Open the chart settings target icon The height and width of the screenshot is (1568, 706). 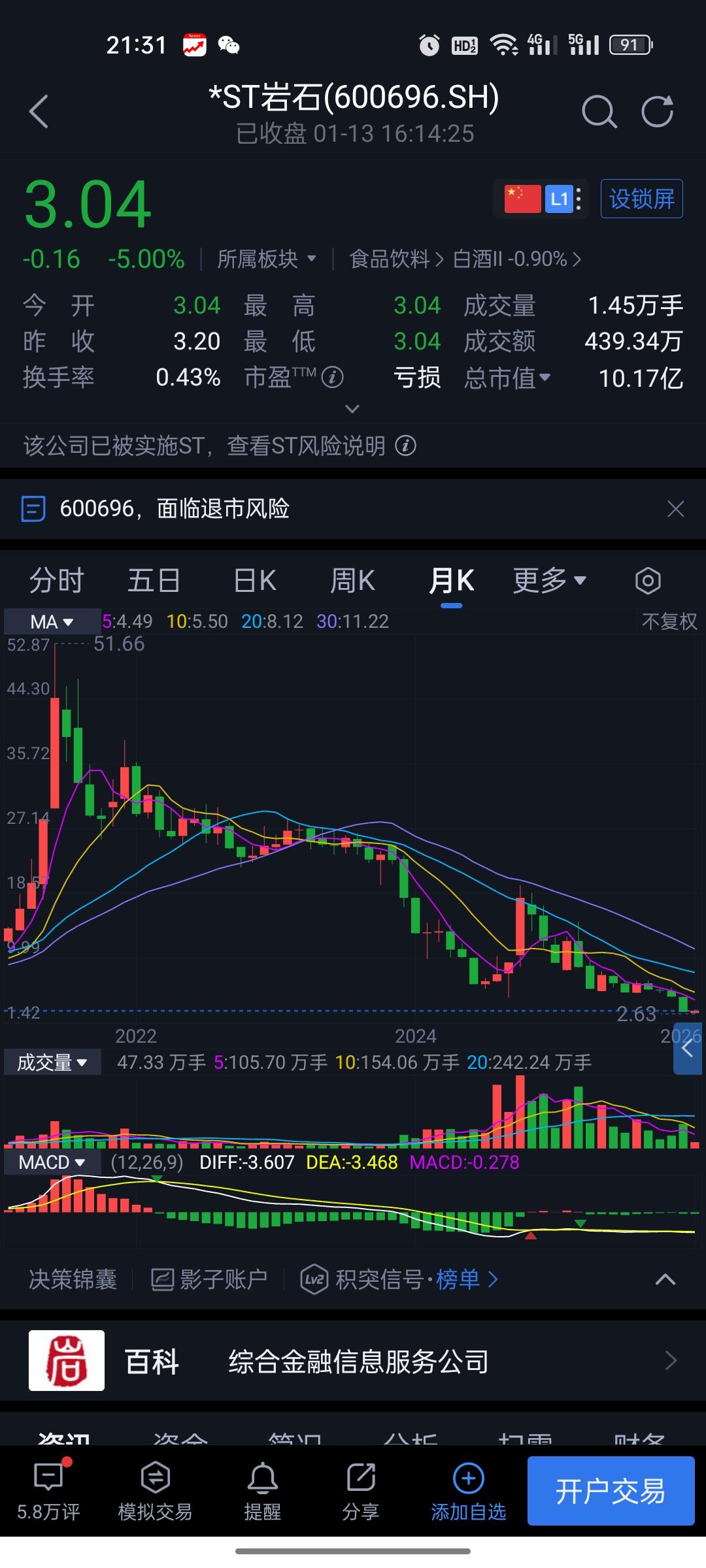(x=647, y=580)
